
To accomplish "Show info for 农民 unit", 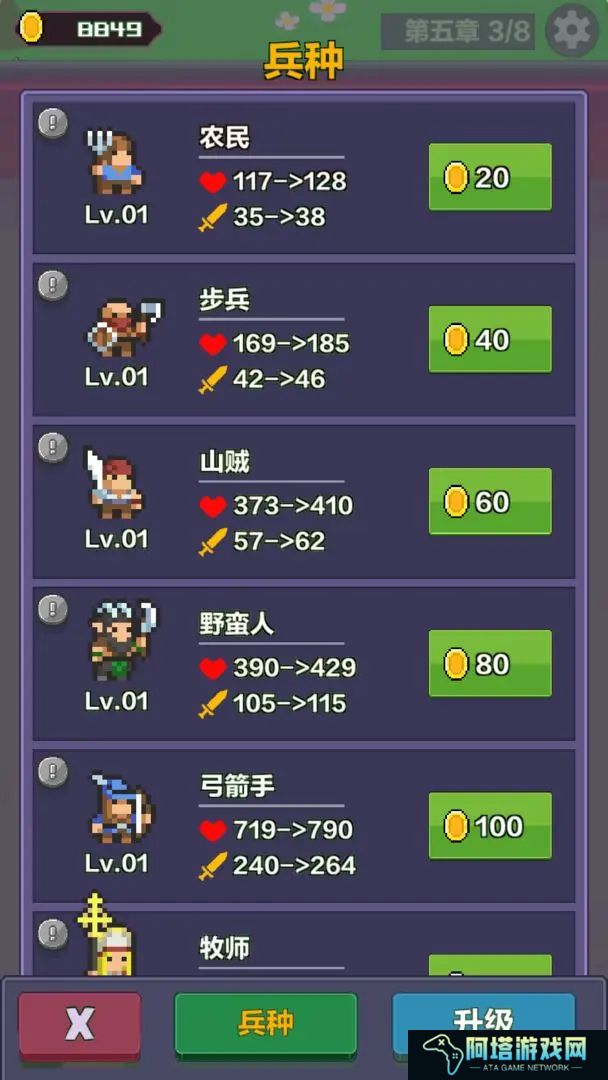I will [x=53, y=123].
